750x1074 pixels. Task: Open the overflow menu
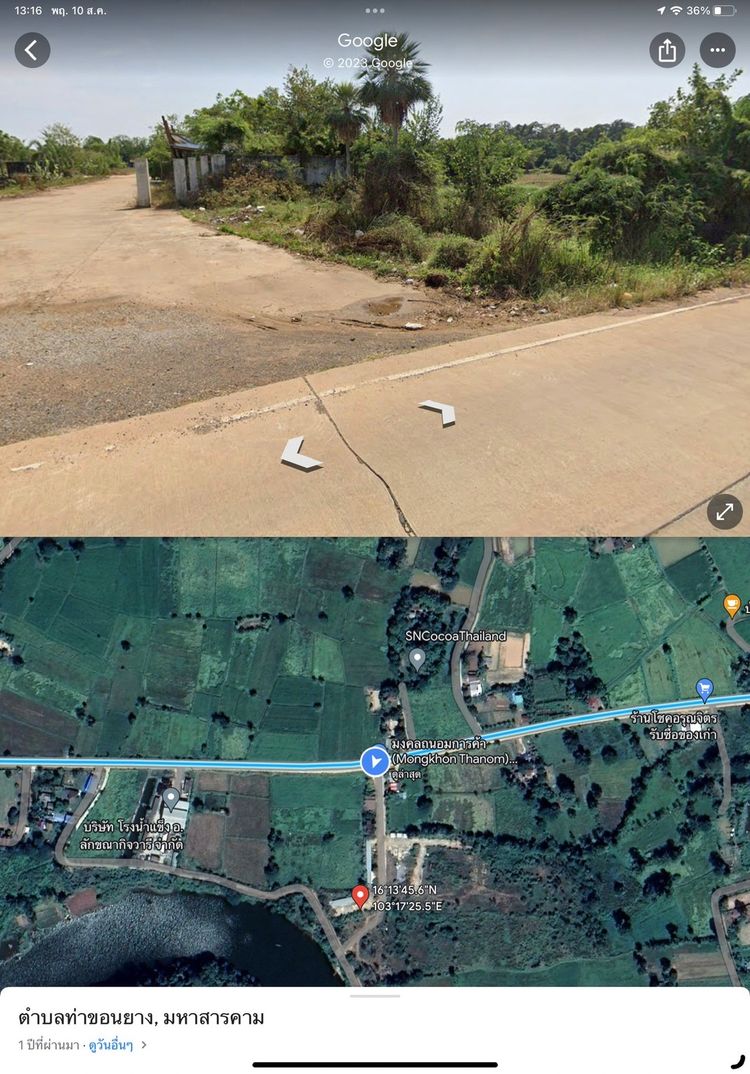click(717, 50)
